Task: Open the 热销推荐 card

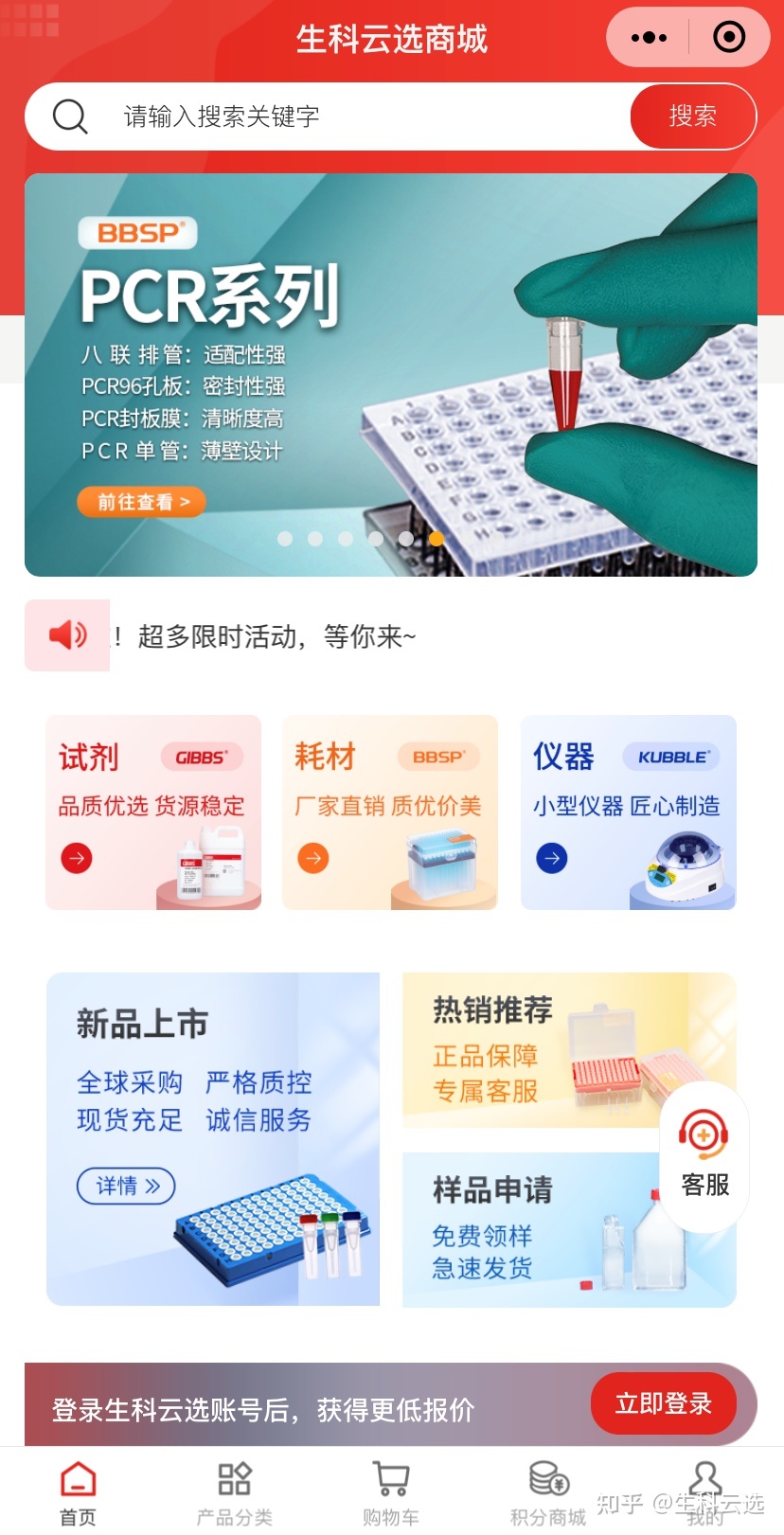Action: pyautogui.click(x=530, y=1049)
